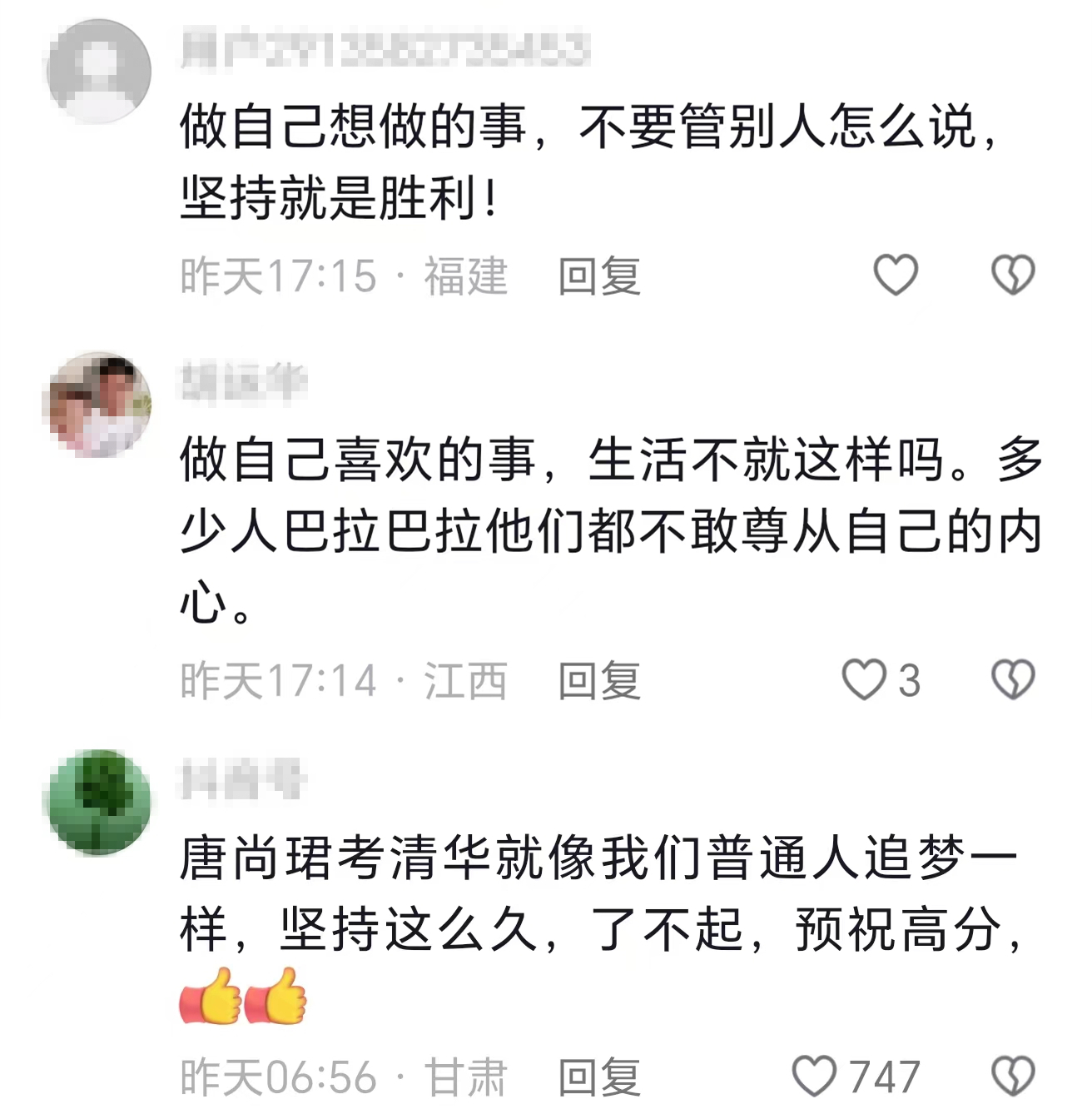Reply to the Gansu comment at 06:56
1092x1109 pixels.
[599, 1077]
